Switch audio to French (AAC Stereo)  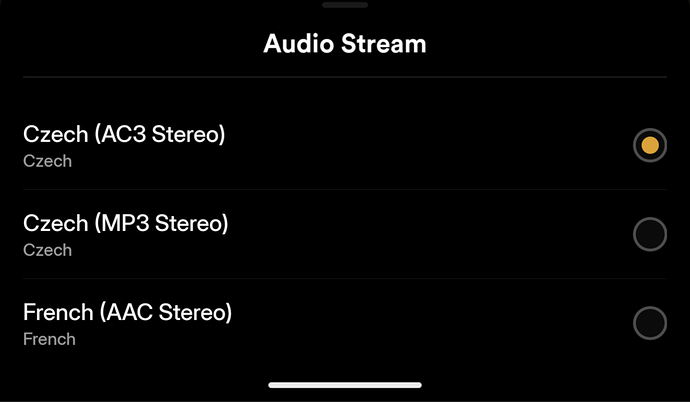click(650, 324)
